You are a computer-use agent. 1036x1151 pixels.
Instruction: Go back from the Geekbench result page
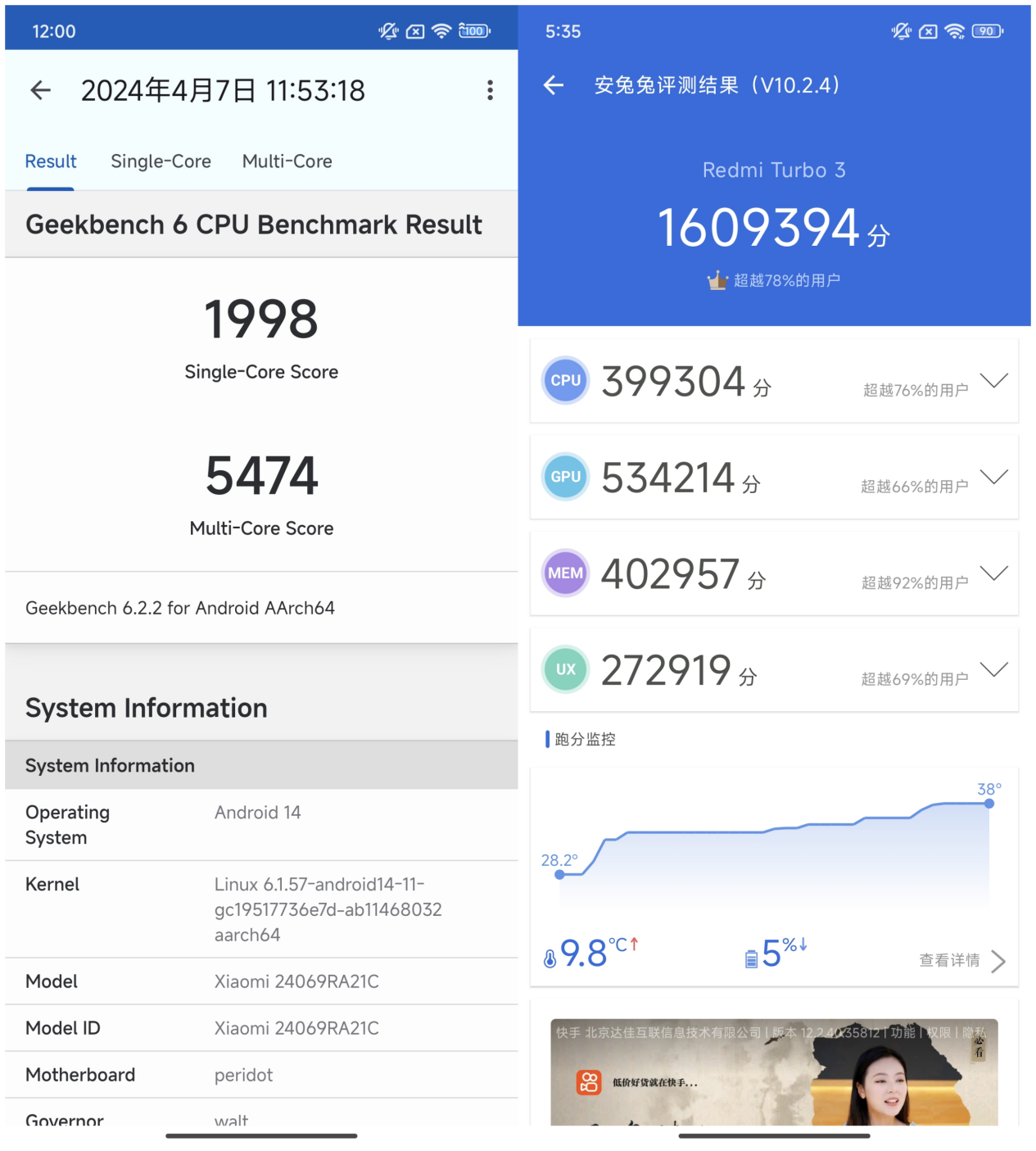40,90
